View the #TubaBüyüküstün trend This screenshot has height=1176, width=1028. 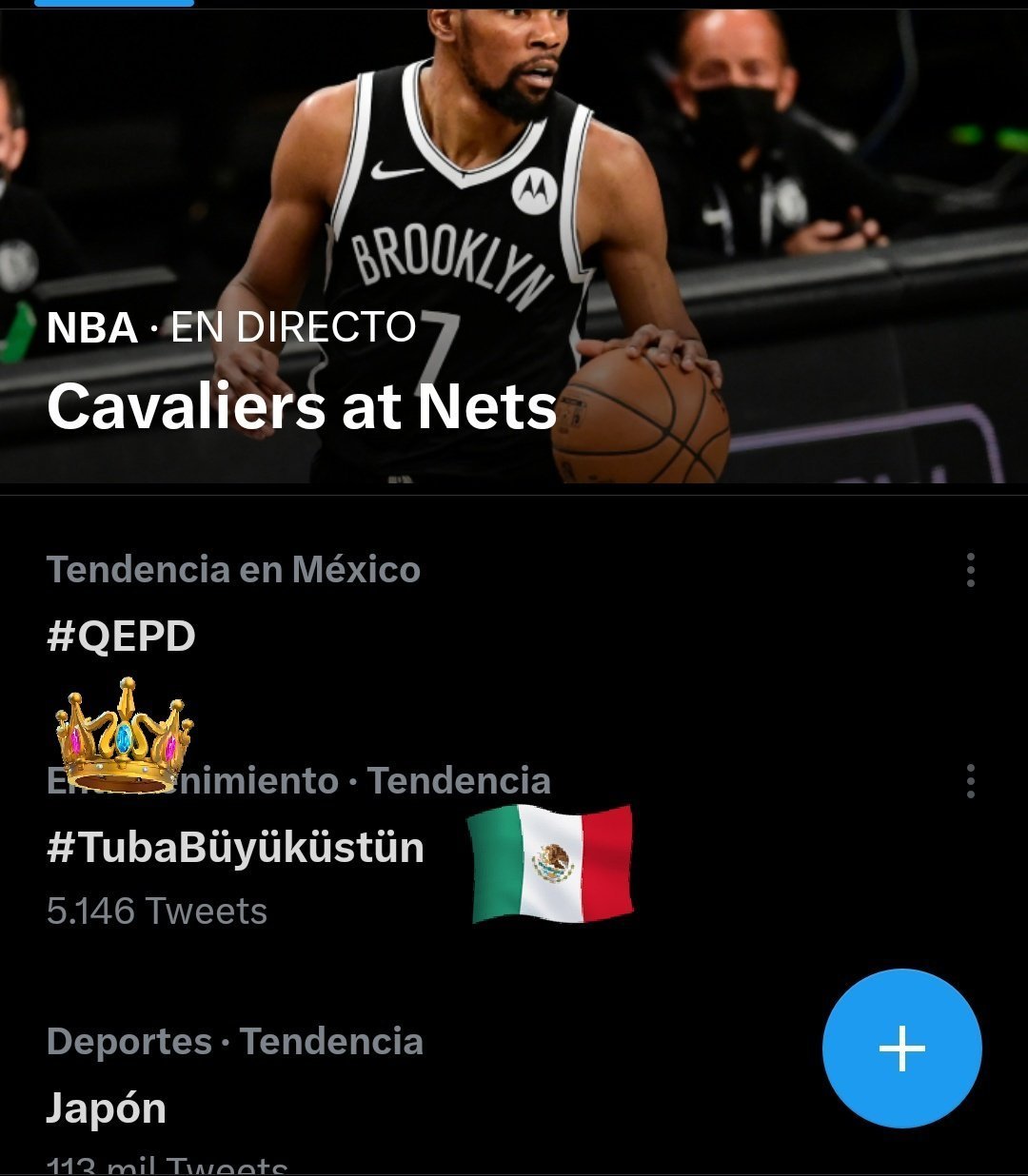tap(235, 848)
